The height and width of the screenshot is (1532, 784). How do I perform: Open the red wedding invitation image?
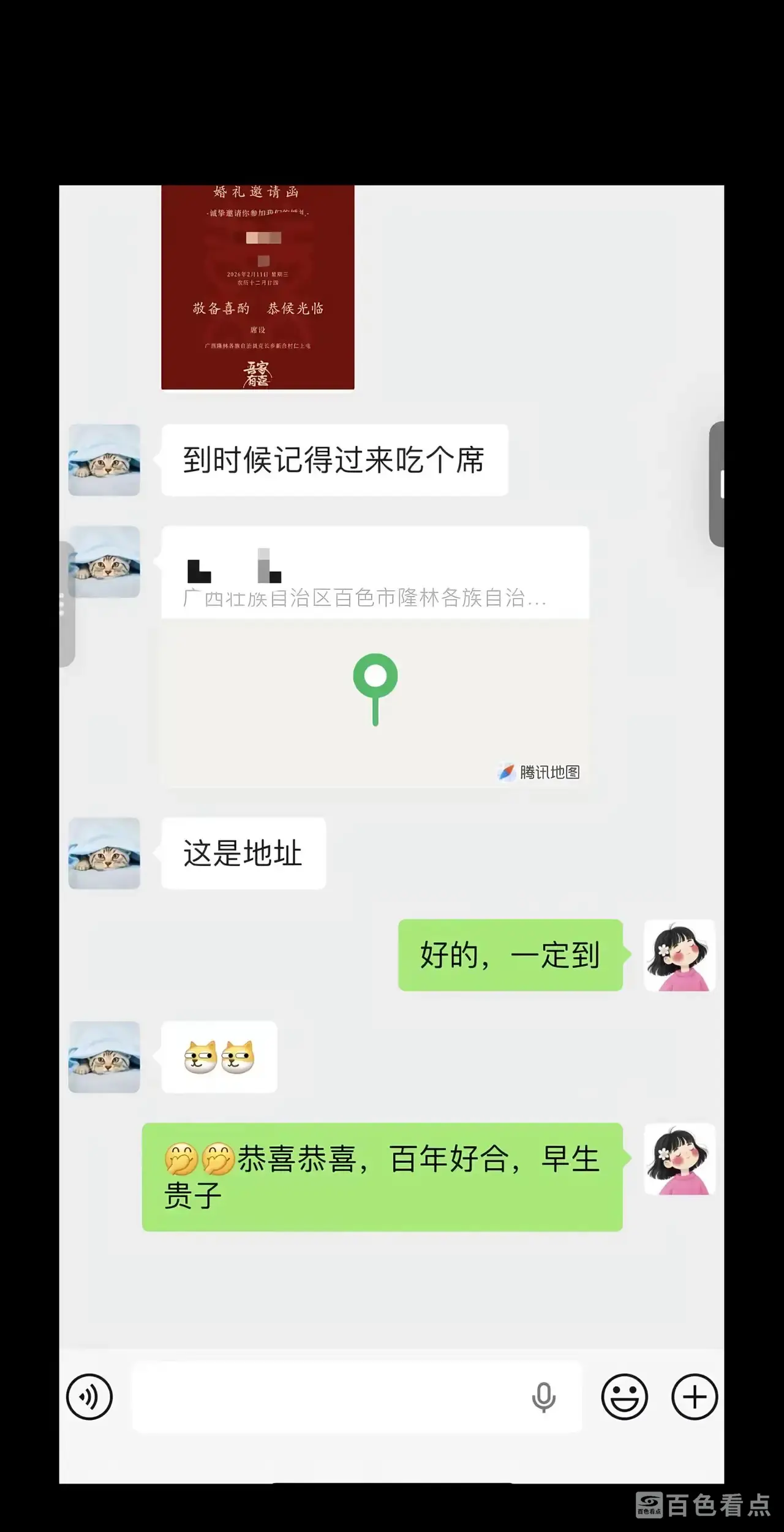pyautogui.click(x=257, y=288)
